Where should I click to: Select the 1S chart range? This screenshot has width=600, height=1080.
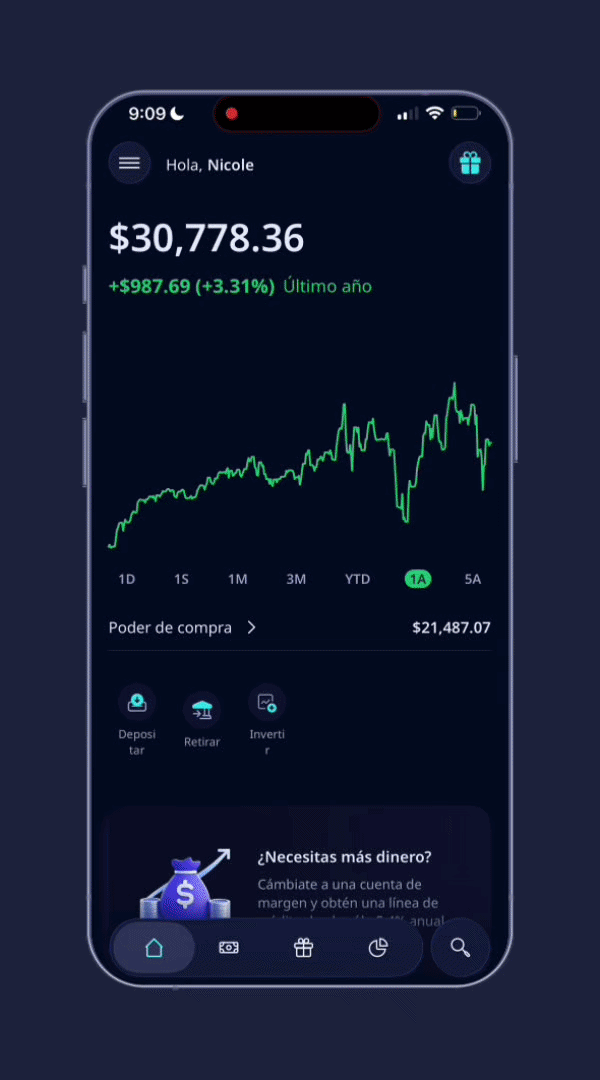pos(181,579)
